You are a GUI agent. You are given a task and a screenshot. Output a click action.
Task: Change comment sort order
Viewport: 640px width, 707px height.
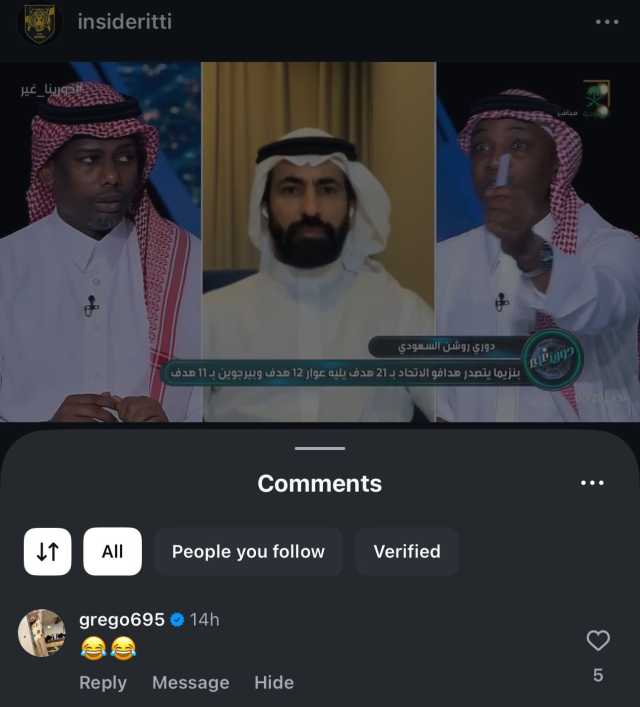[47, 551]
